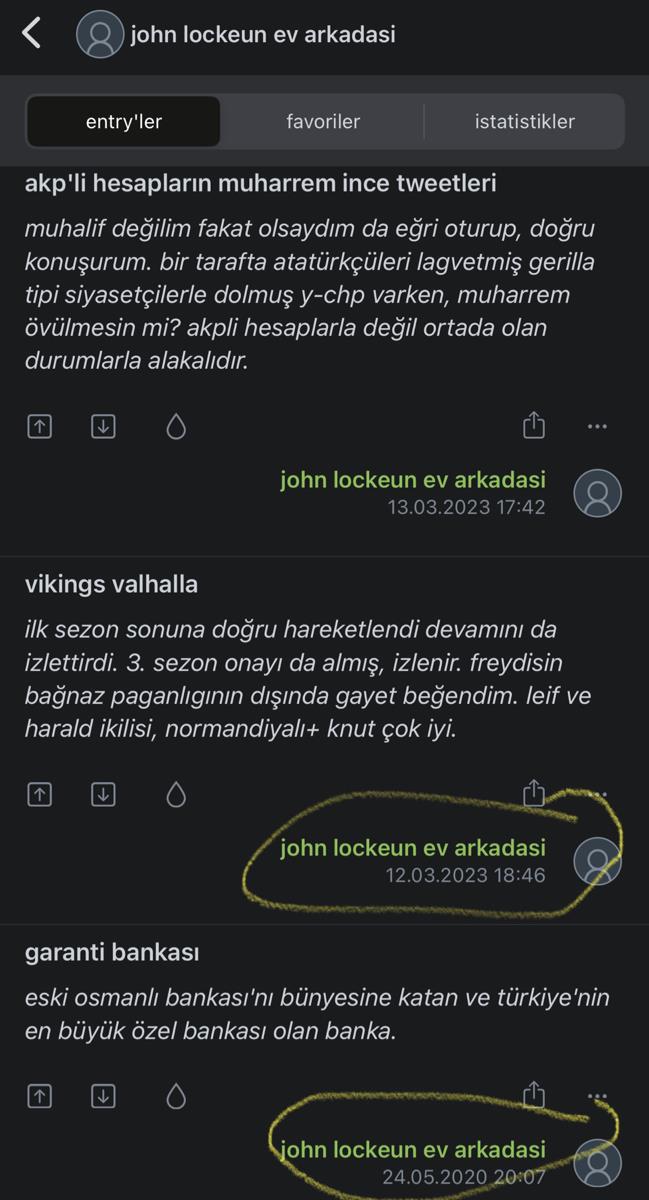Image resolution: width=649 pixels, height=1200 pixels.
Task: Favorite the vikings valhalla entry
Action: 176,795
